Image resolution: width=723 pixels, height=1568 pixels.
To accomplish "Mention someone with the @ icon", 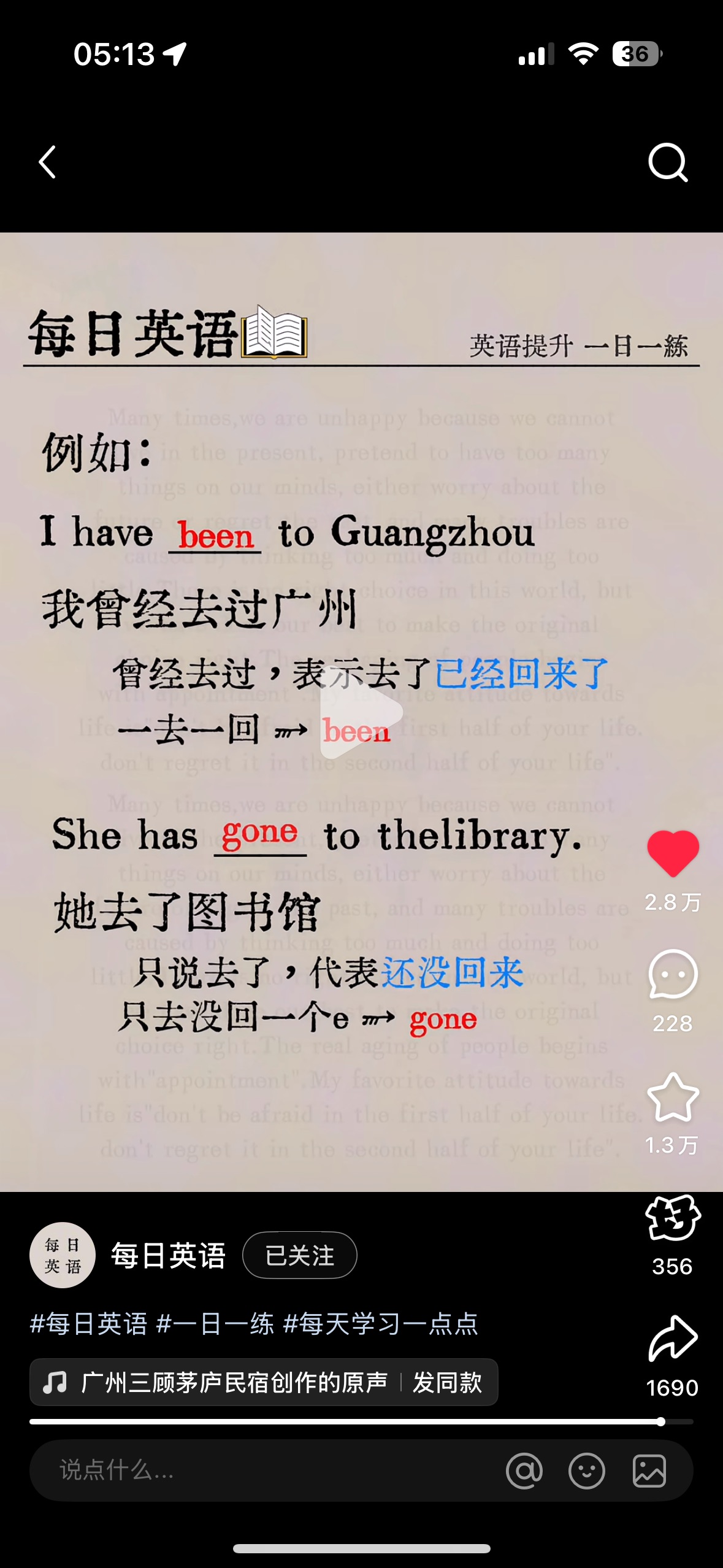I will coord(524,1470).
